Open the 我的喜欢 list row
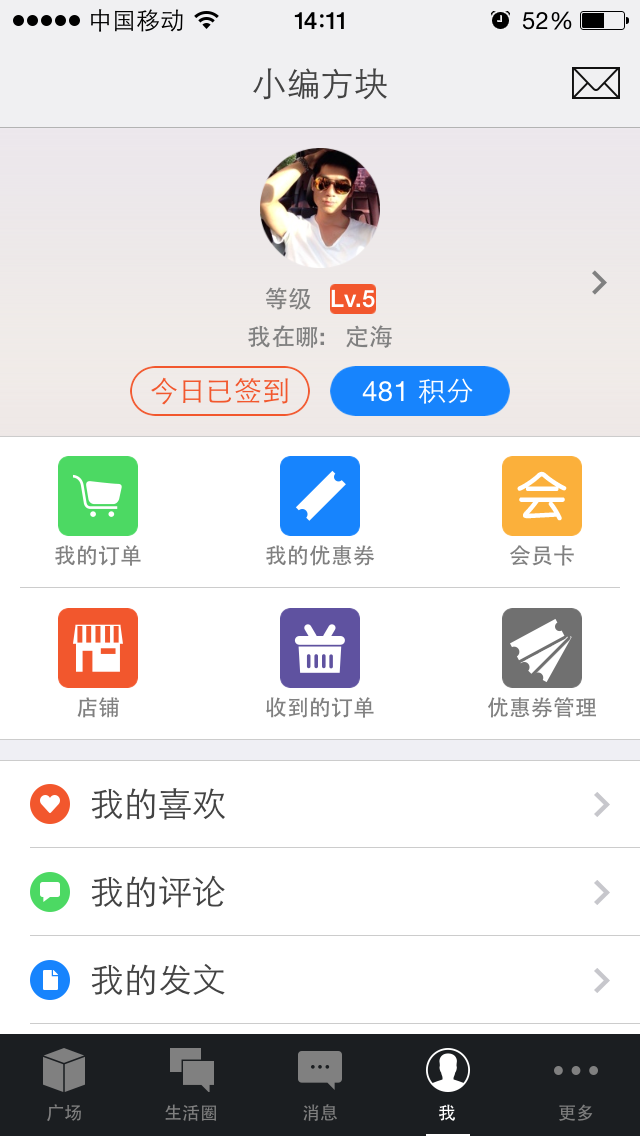Screen dimensions: 640x1136 point(320,804)
